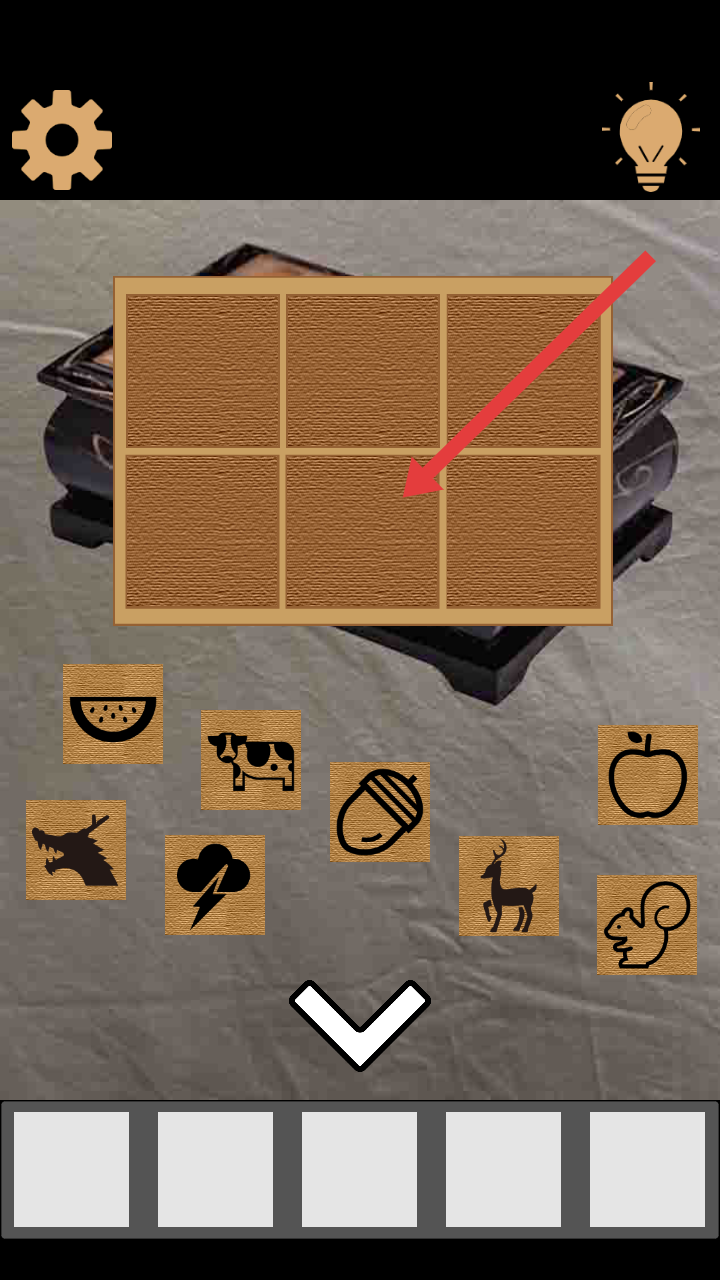
Task: Tap the last inventory slot
Action: (x=647, y=1169)
